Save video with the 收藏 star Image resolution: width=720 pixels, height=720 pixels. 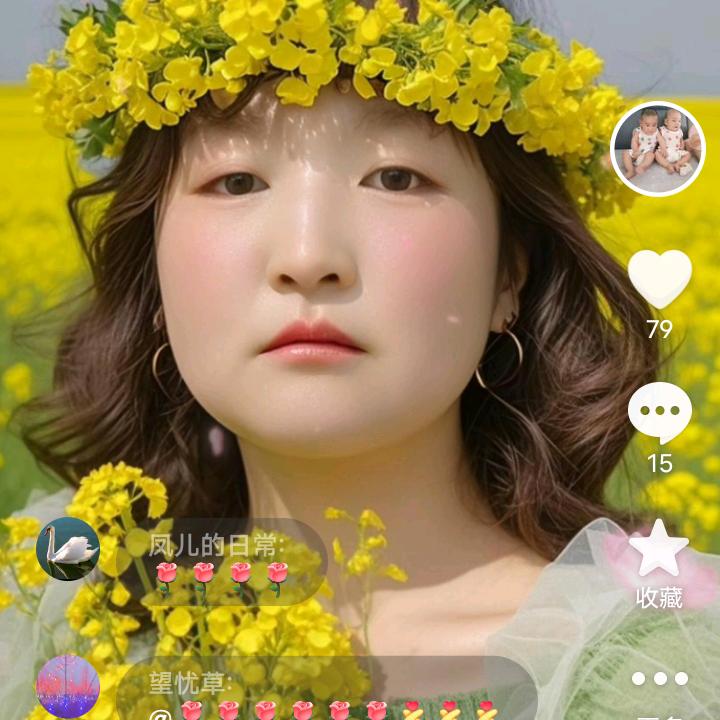point(659,549)
